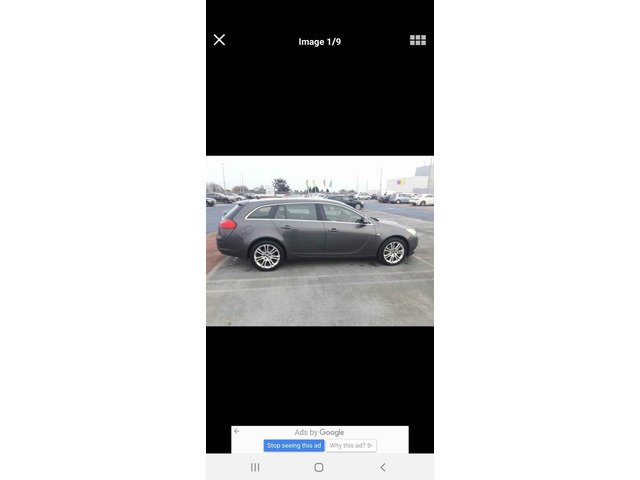The height and width of the screenshot is (480, 640).
Task: Go to the home screen
Action: 319,467
